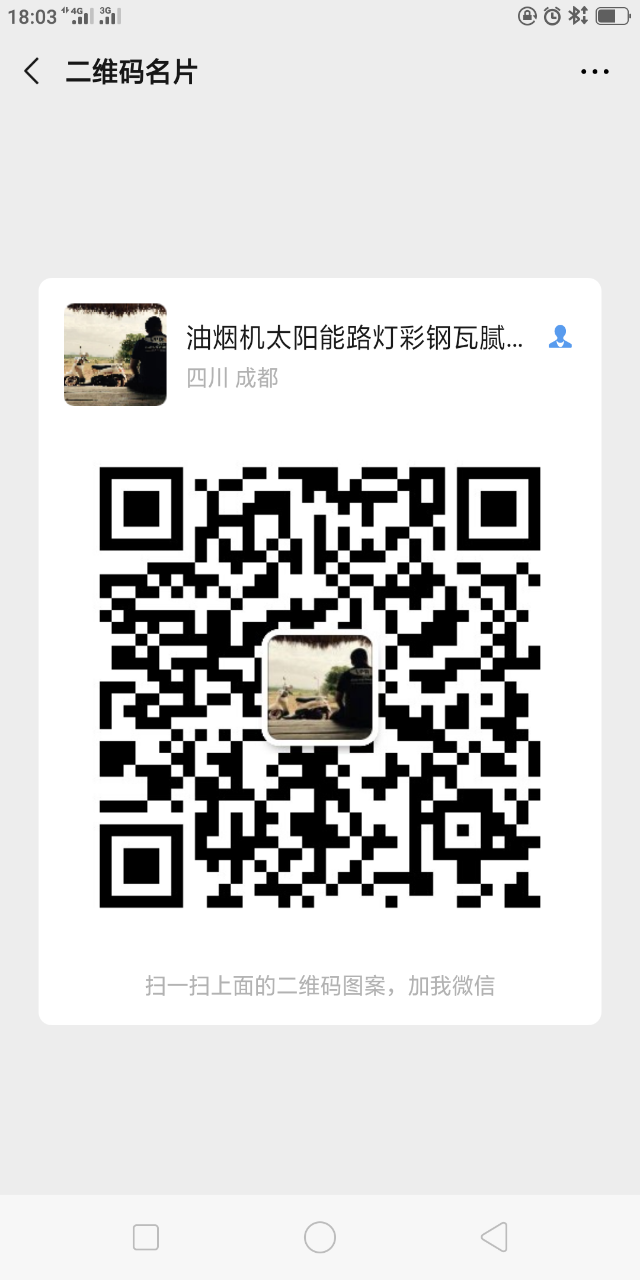Go back from the QR code card page
The image size is (640, 1280).
coord(32,71)
